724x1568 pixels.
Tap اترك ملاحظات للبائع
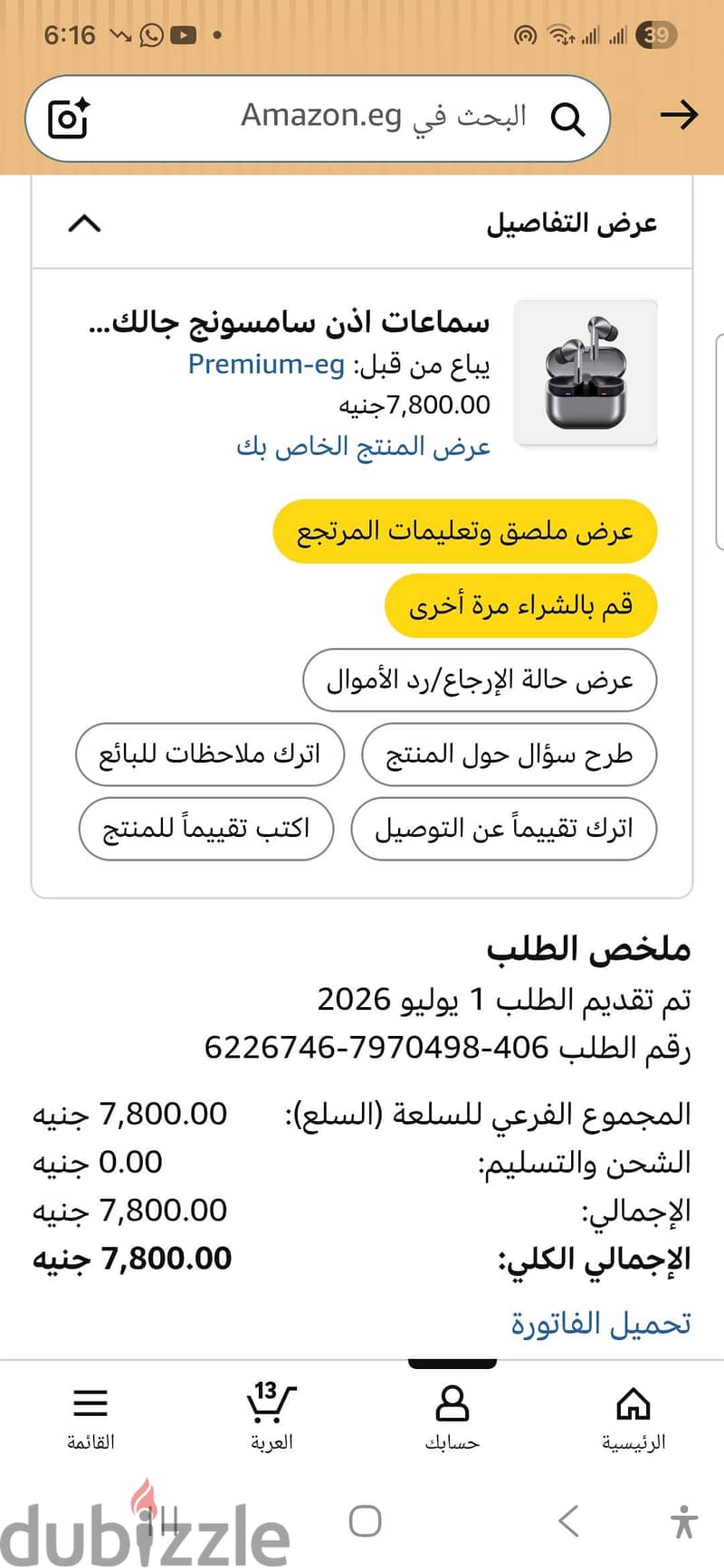pyautogui.click(x=210, y=754)
